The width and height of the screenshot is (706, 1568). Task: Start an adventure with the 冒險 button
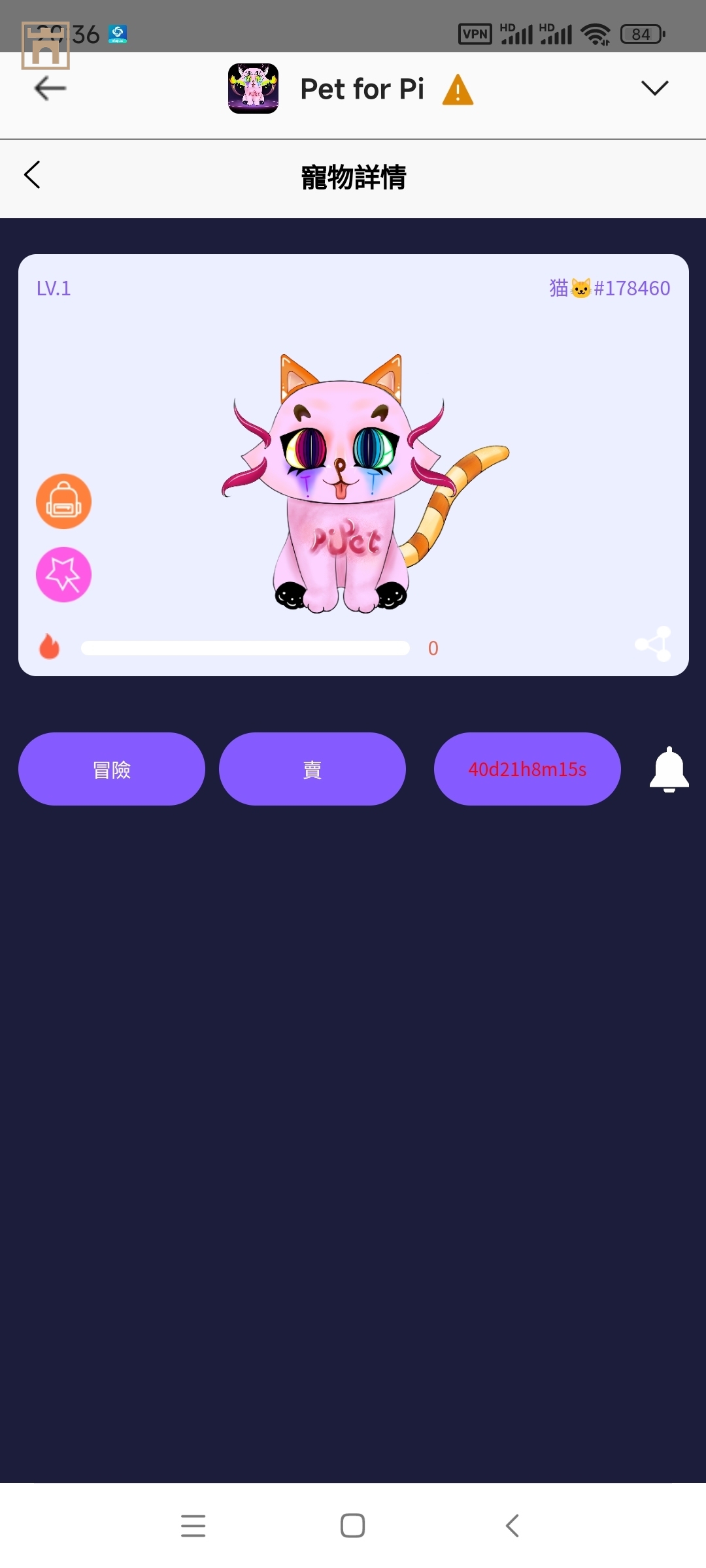coord(112,769)
